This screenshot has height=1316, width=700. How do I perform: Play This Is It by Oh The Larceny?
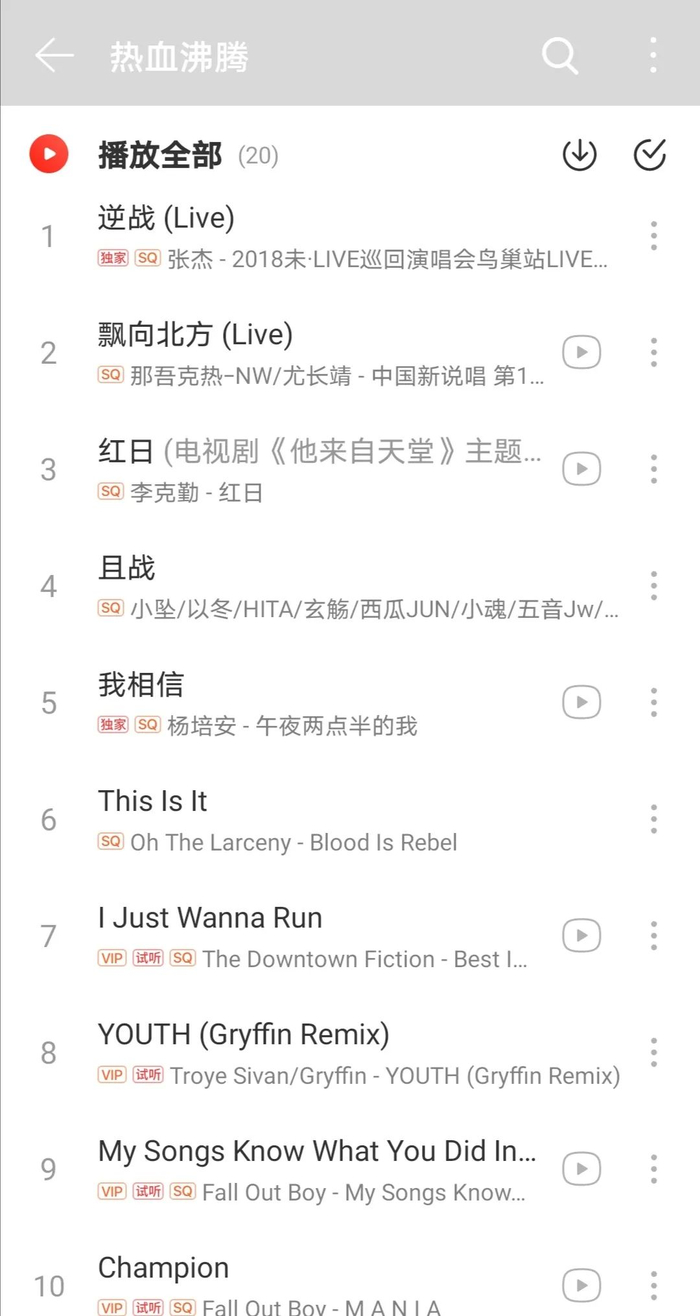pyautogui.click(x=300, y=819)
